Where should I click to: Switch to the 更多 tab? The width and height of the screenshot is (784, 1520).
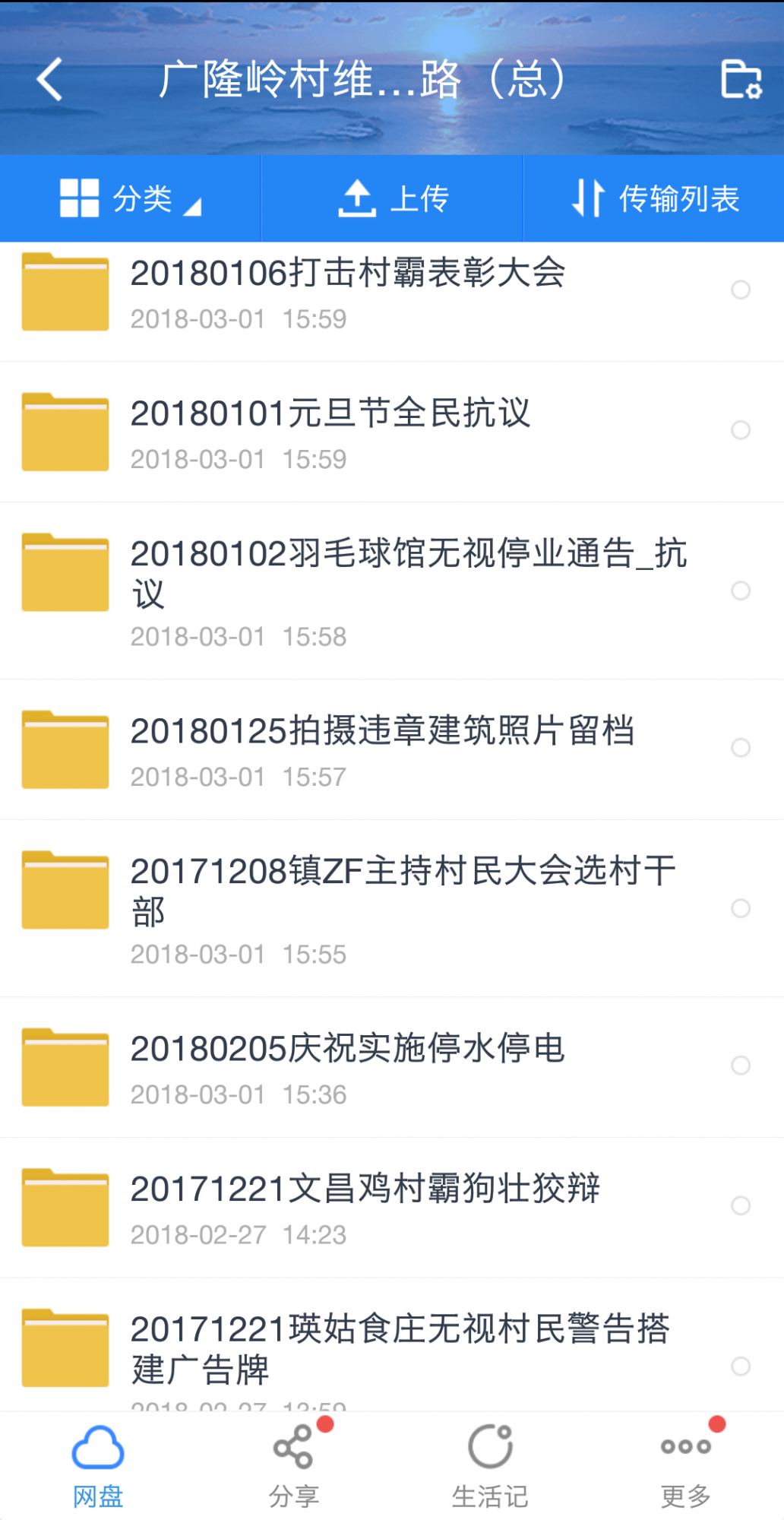click(684, 1467)
